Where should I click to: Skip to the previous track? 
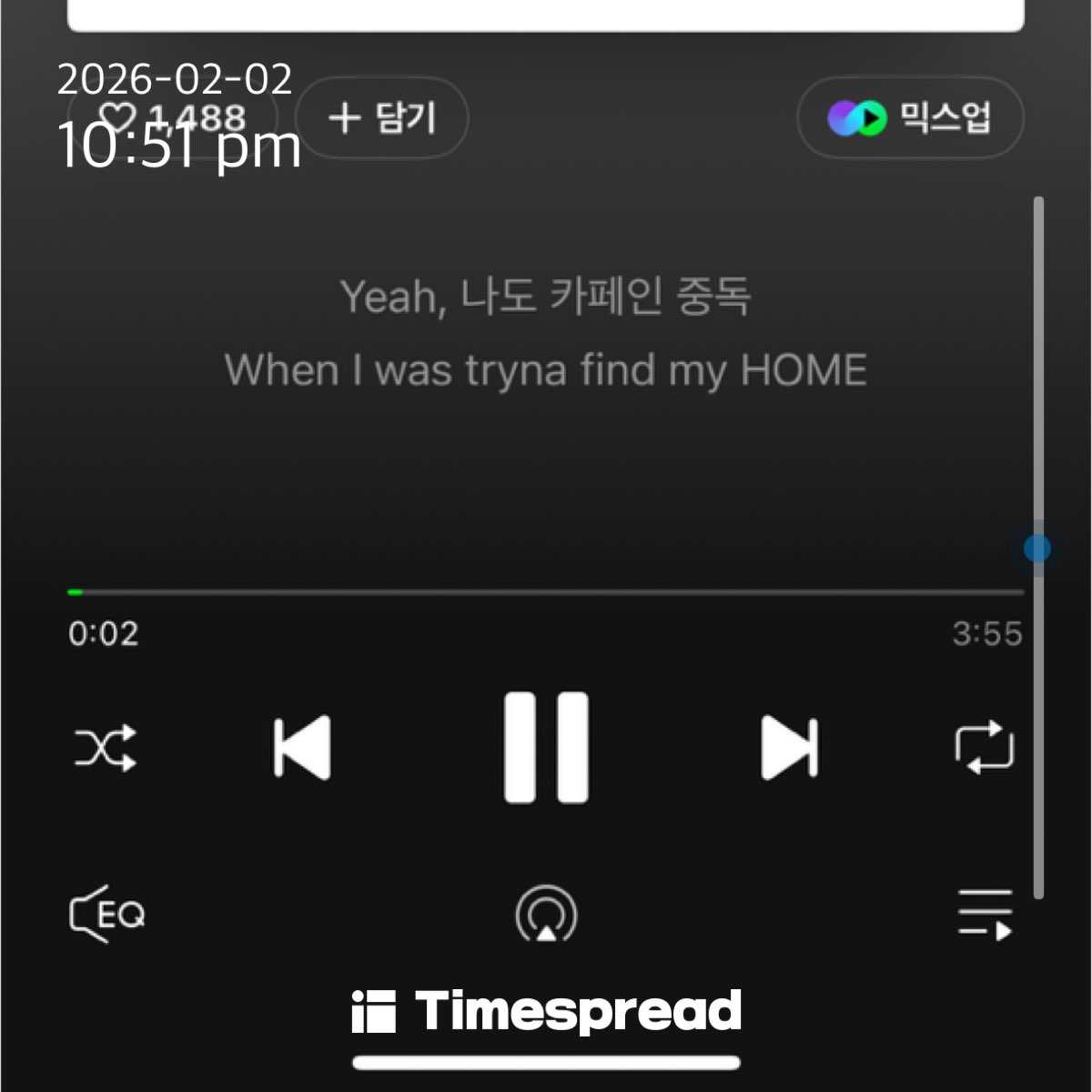[x=302, y=748]
